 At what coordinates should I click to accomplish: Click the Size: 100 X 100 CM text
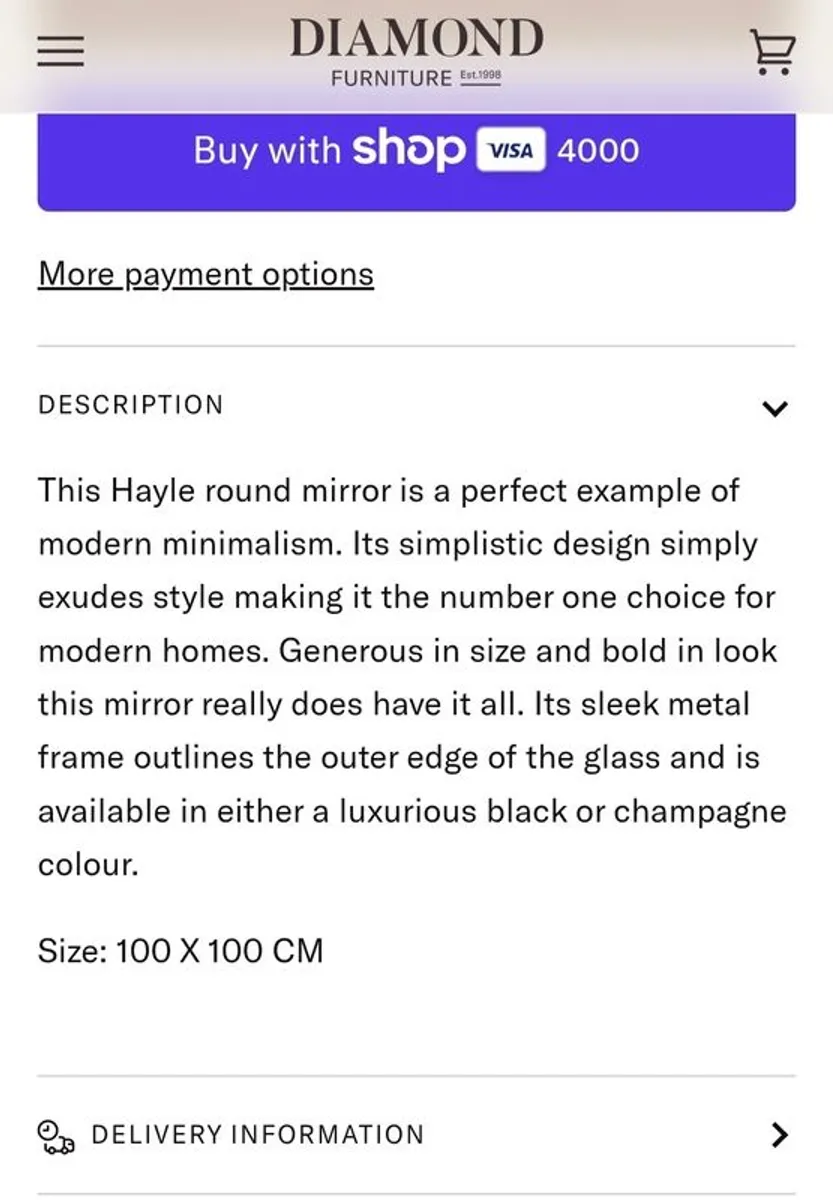coord(181,950)
